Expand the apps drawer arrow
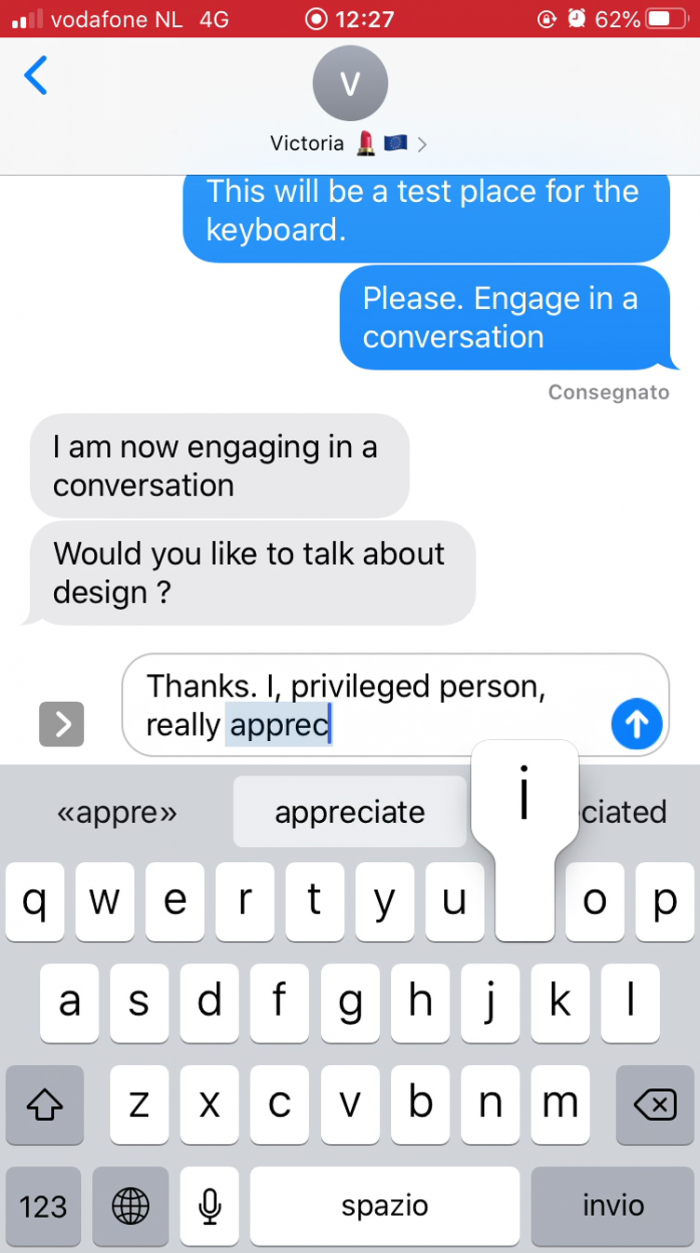The width and height of the screenshot is (700, 1253). click(61, 724)
